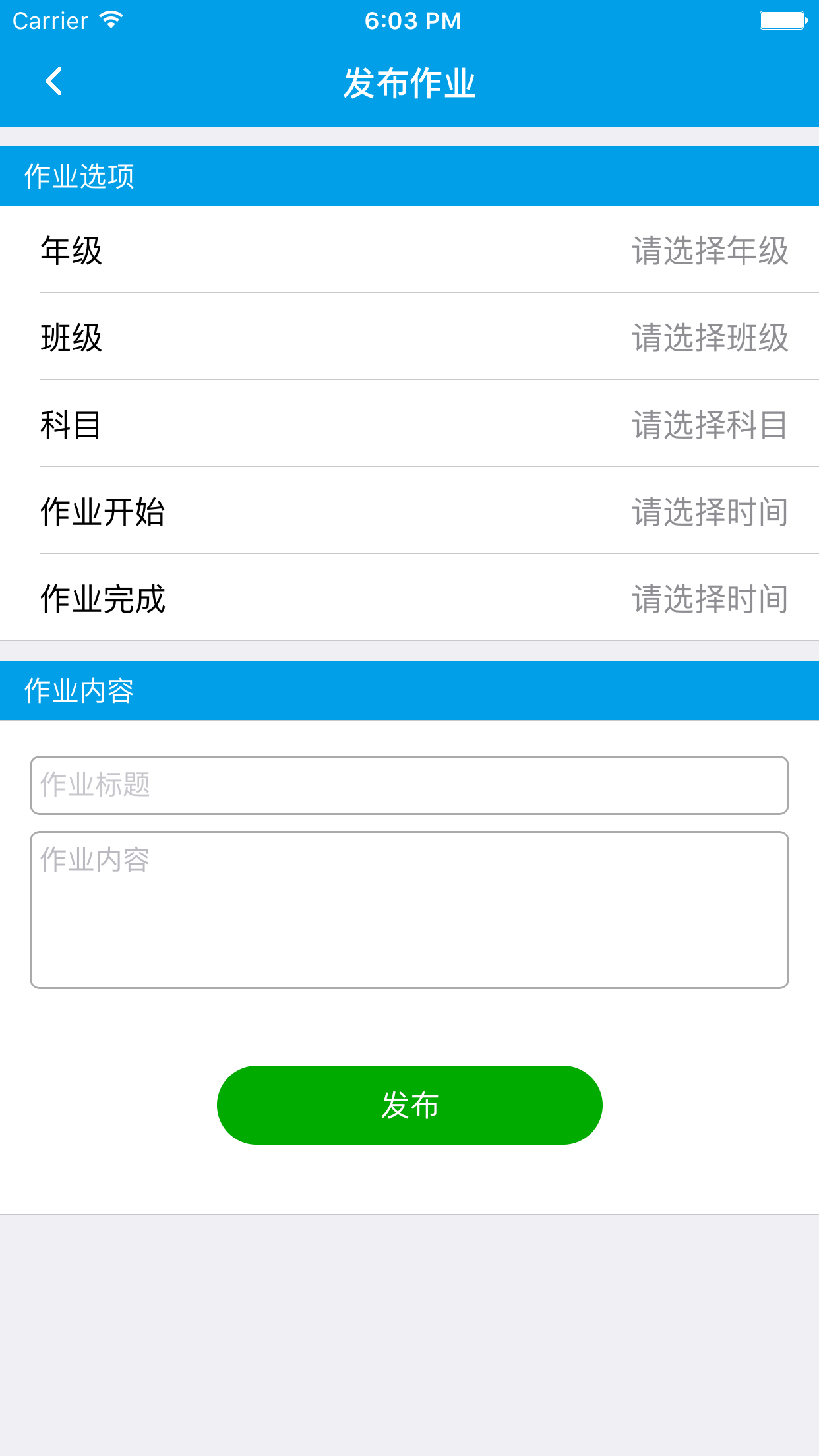Open the 年级 grade selector row
The width and height of the screenshot is (819, 1456).
409,250
